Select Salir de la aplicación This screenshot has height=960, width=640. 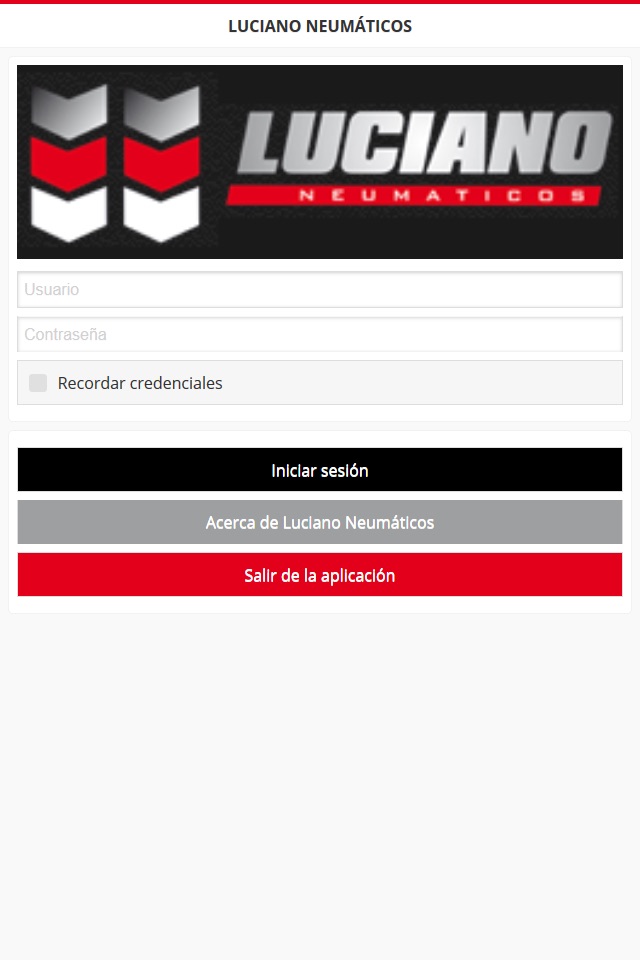320,575
